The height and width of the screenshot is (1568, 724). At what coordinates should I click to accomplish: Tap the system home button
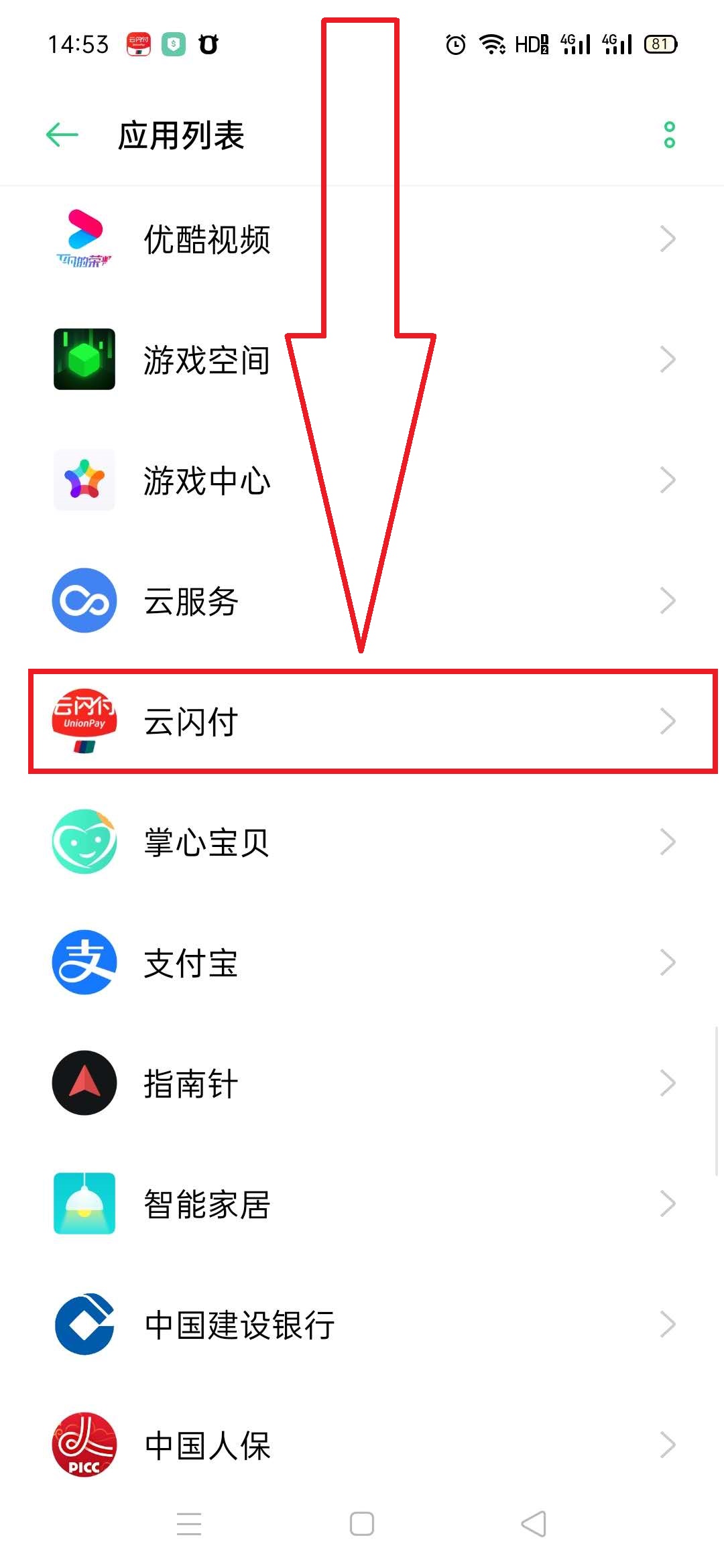[x=362, y=1524]
